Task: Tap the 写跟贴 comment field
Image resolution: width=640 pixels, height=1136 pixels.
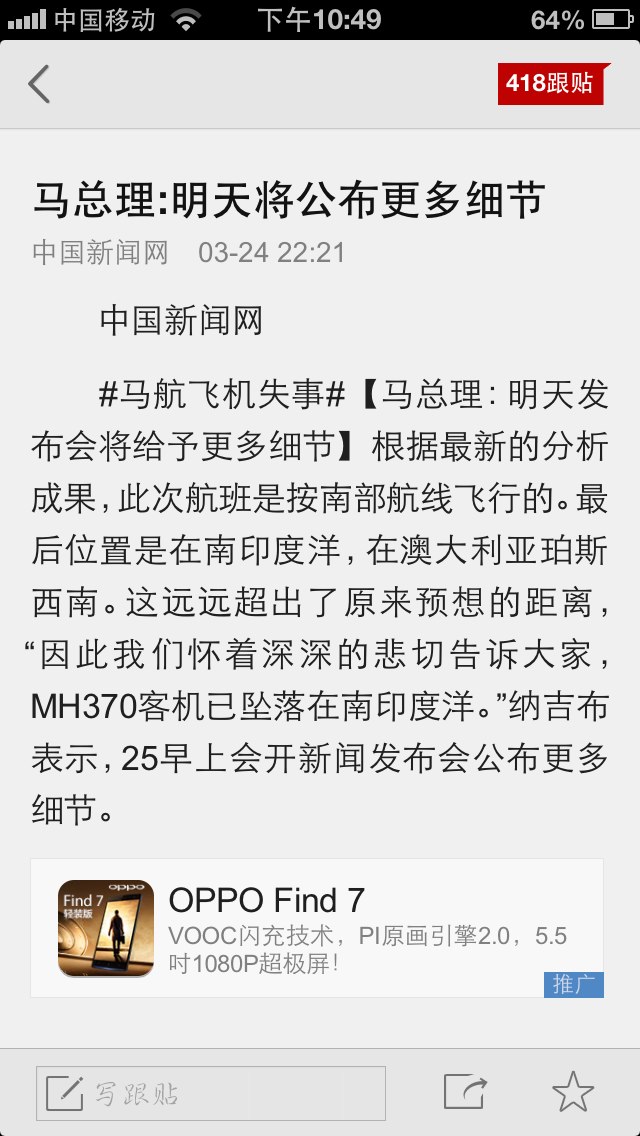Action: 211,1093
